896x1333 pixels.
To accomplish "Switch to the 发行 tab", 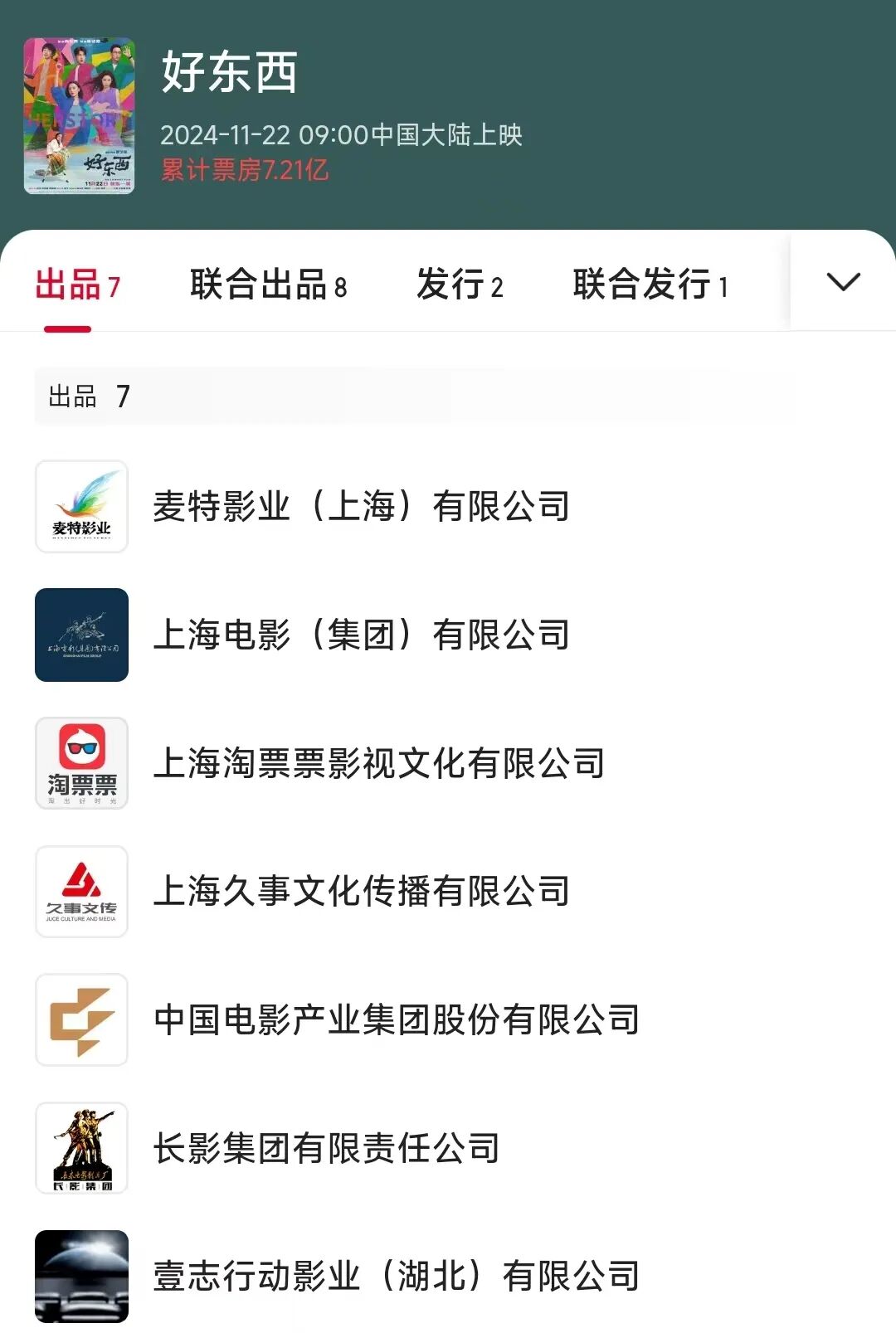I will pos(460,285).
